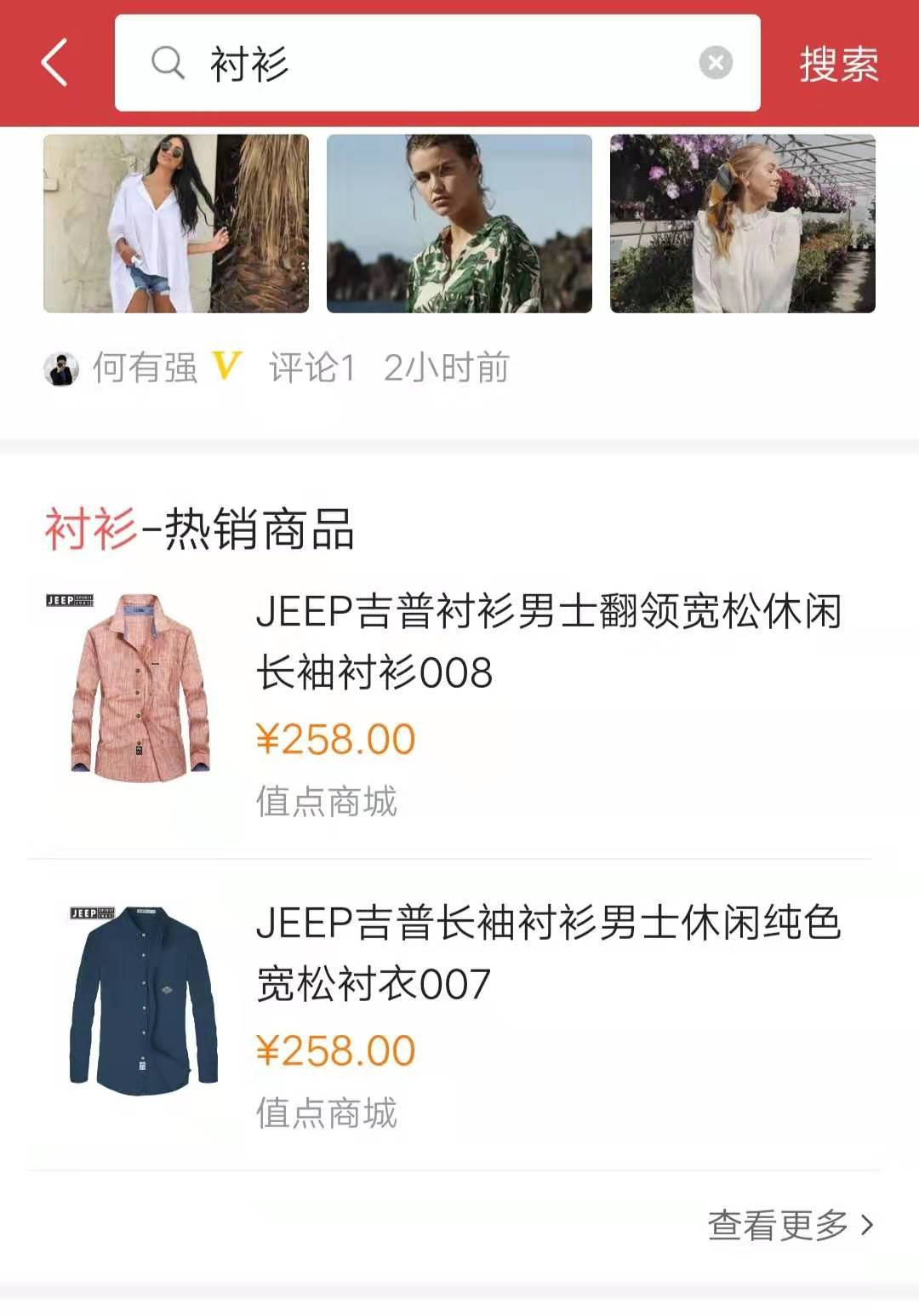Click the magnifier icon in the search bar
This screenshot has height=1316, width=919.
pyautogui.click(x=167, y=62)
